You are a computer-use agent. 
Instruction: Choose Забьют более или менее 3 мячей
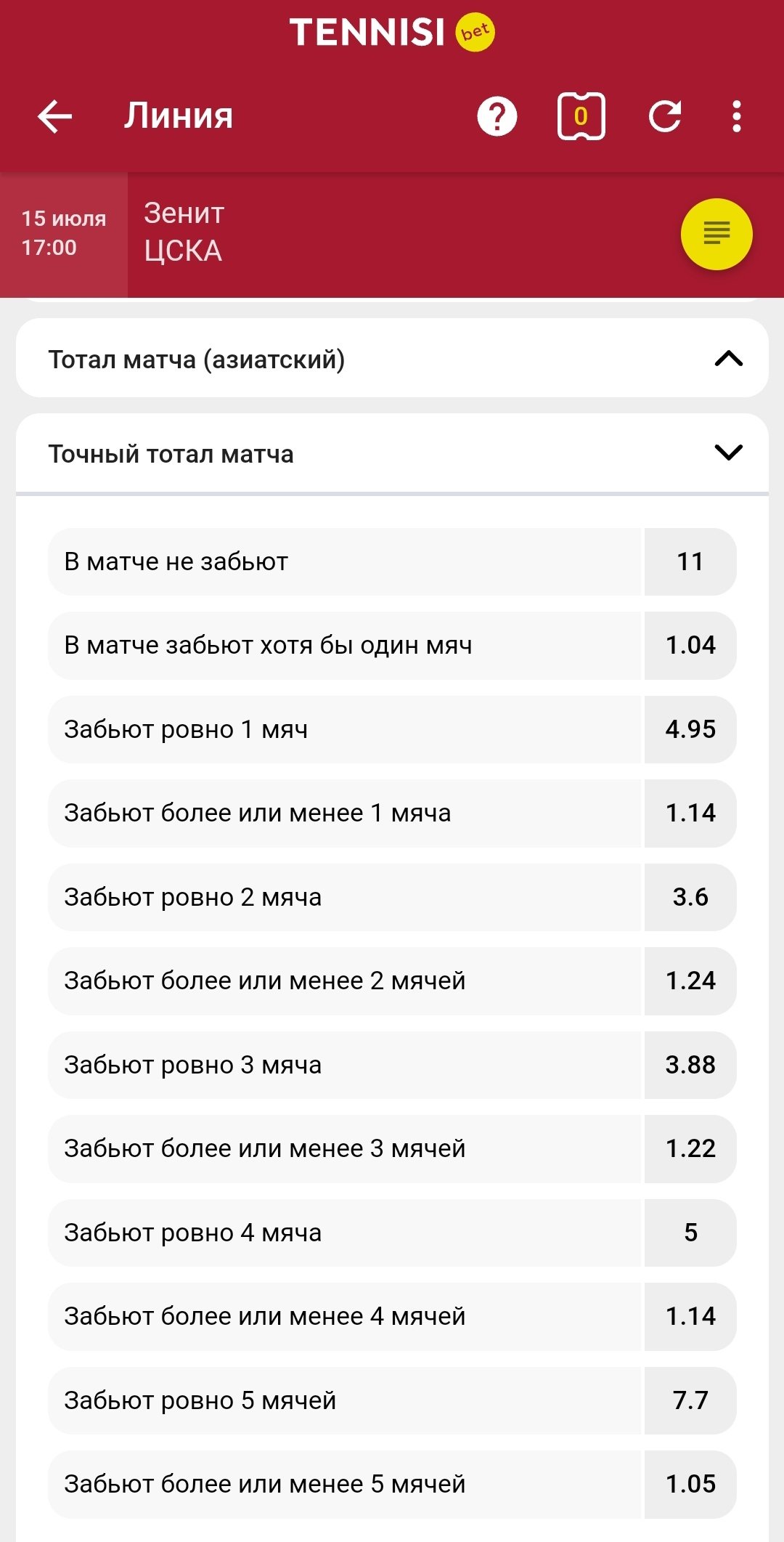pyautogui.click(x=690, y=1148)
